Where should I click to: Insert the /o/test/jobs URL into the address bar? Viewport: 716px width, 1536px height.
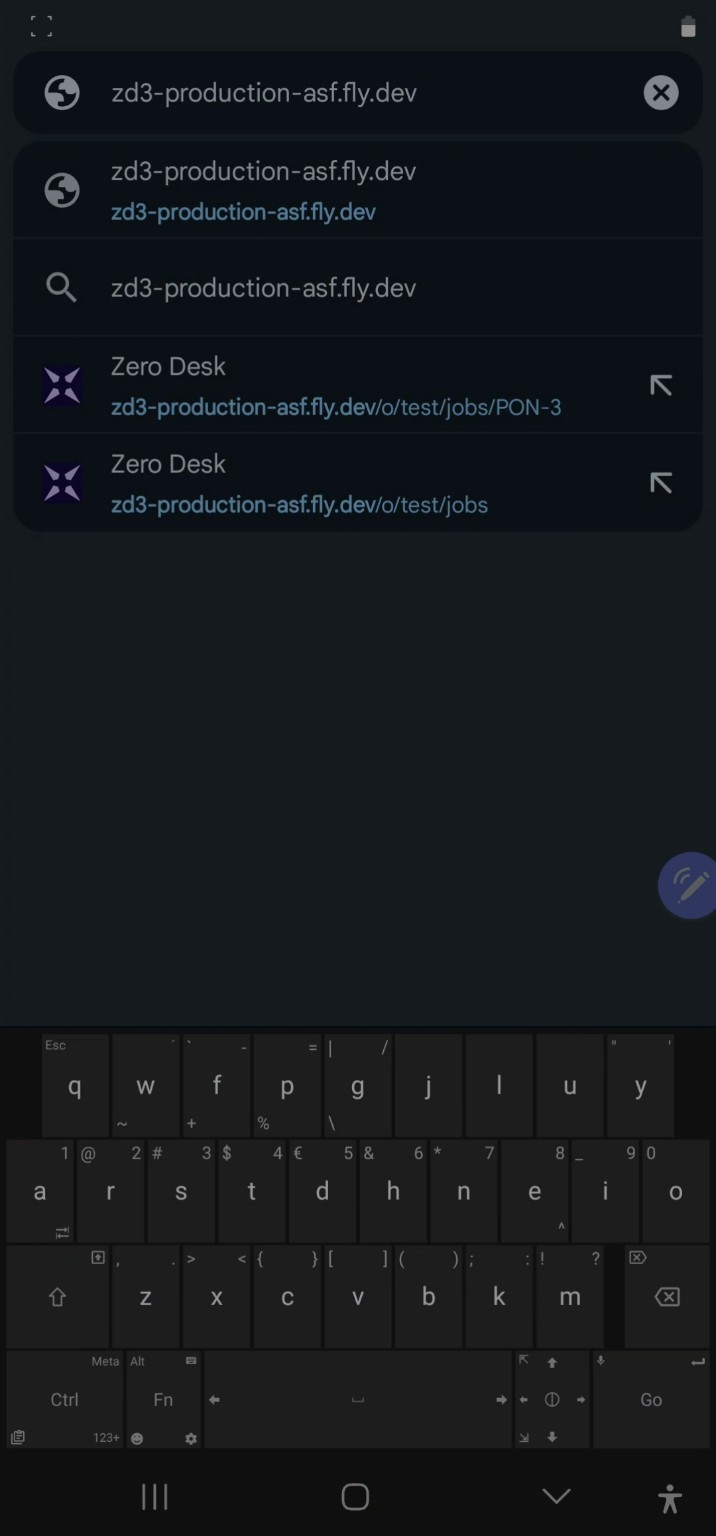(660, 484)
